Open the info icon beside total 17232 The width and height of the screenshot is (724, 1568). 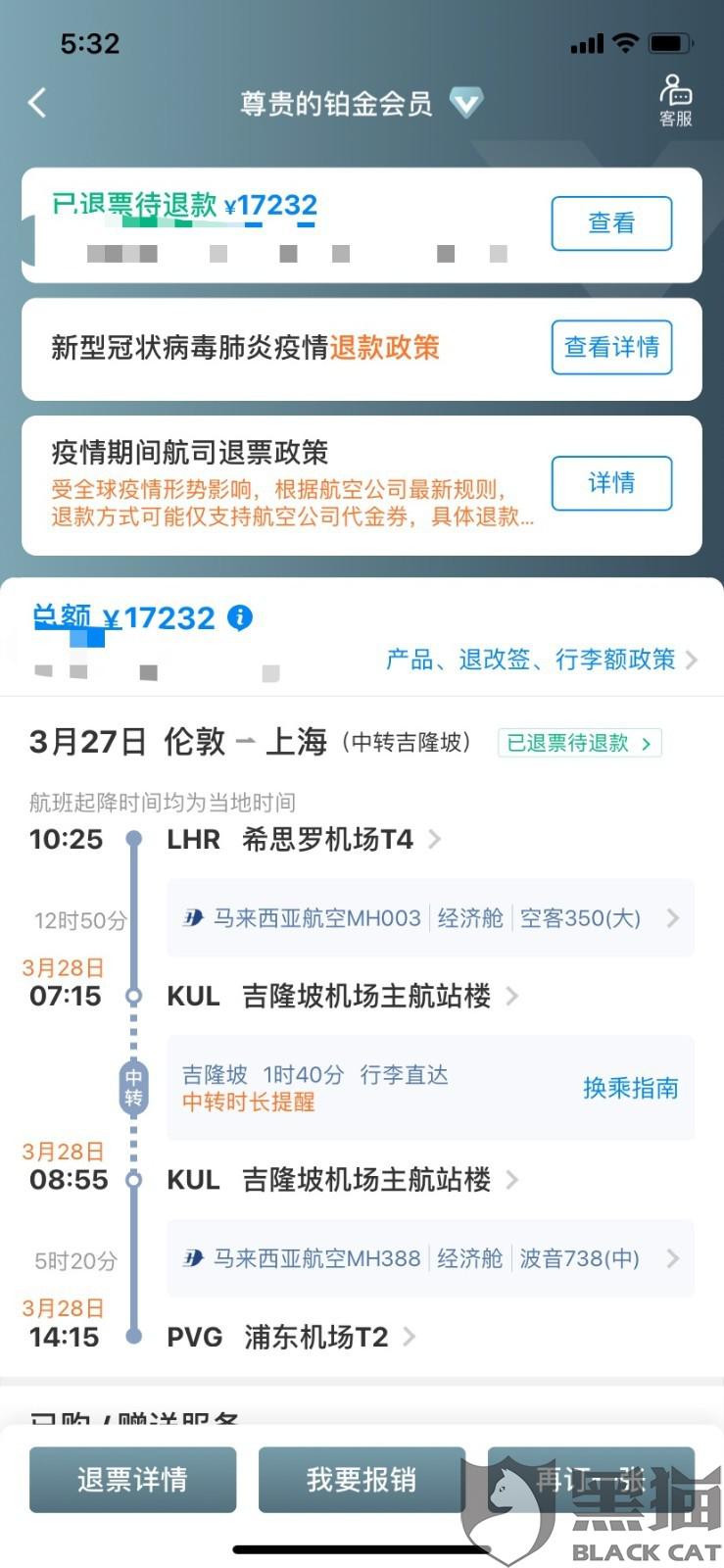click(240, 617)
